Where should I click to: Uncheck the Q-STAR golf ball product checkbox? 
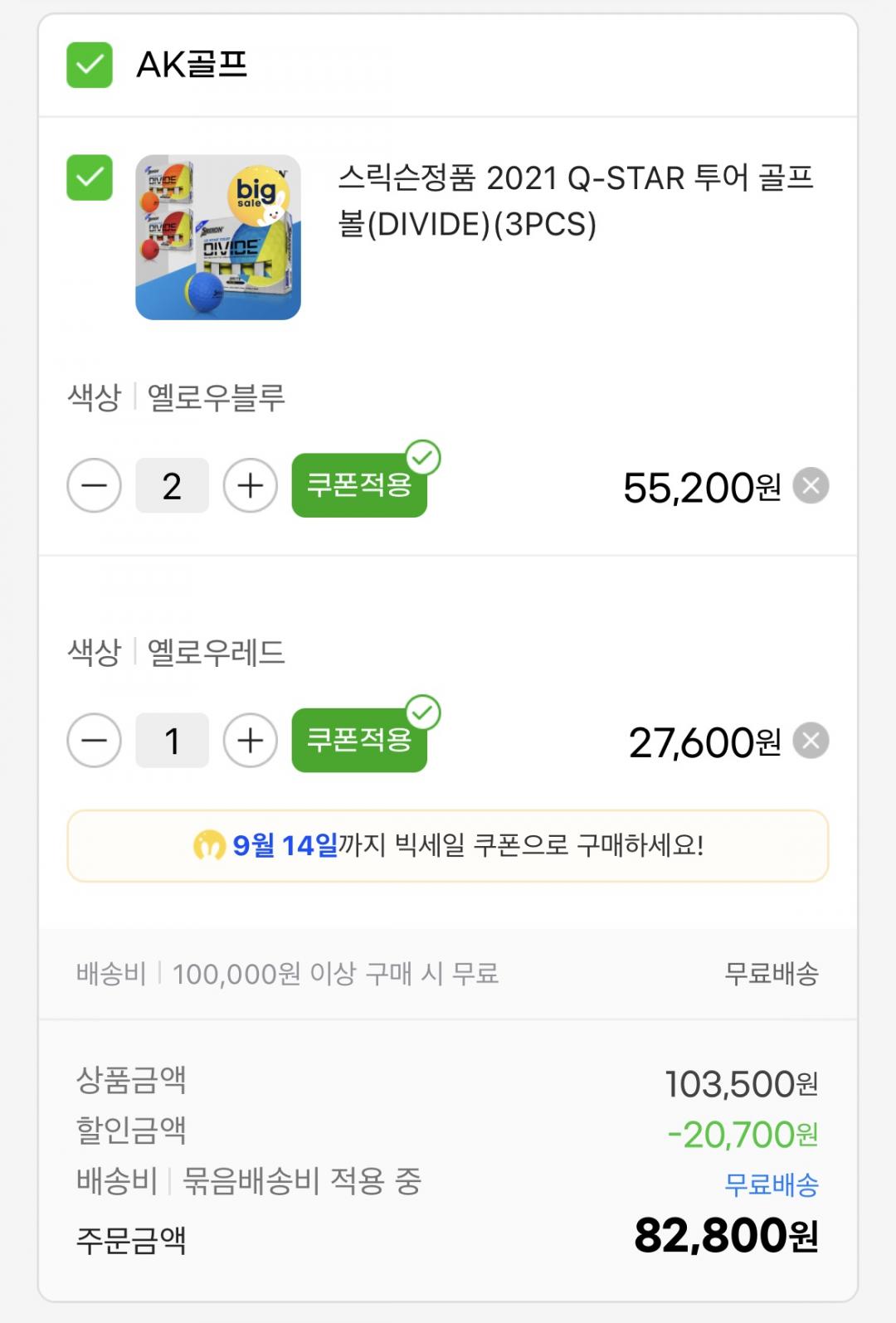click(x=90, y=178)
